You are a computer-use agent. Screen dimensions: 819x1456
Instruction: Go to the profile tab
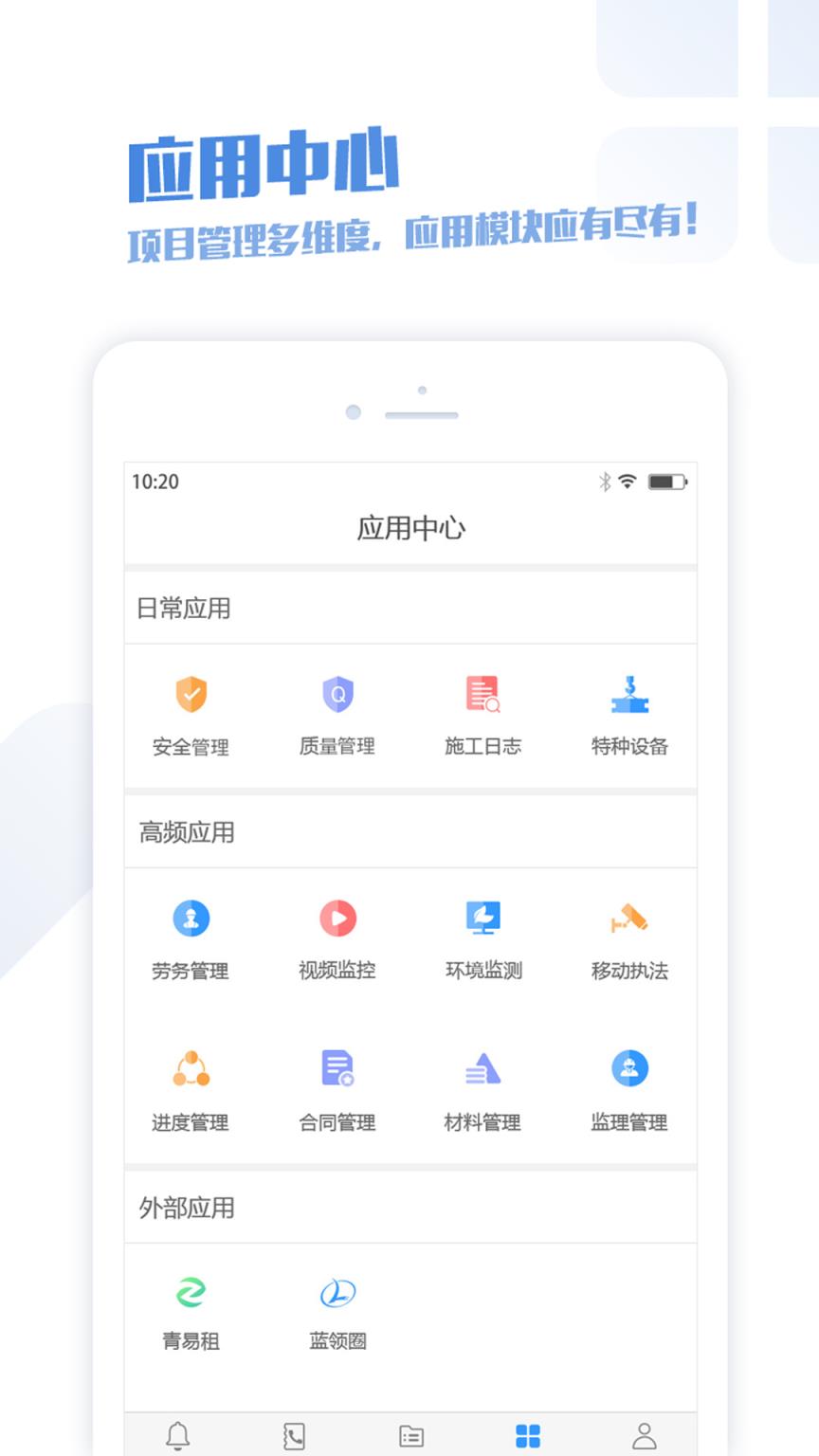pyautogui.click(x=645, y=1436)
